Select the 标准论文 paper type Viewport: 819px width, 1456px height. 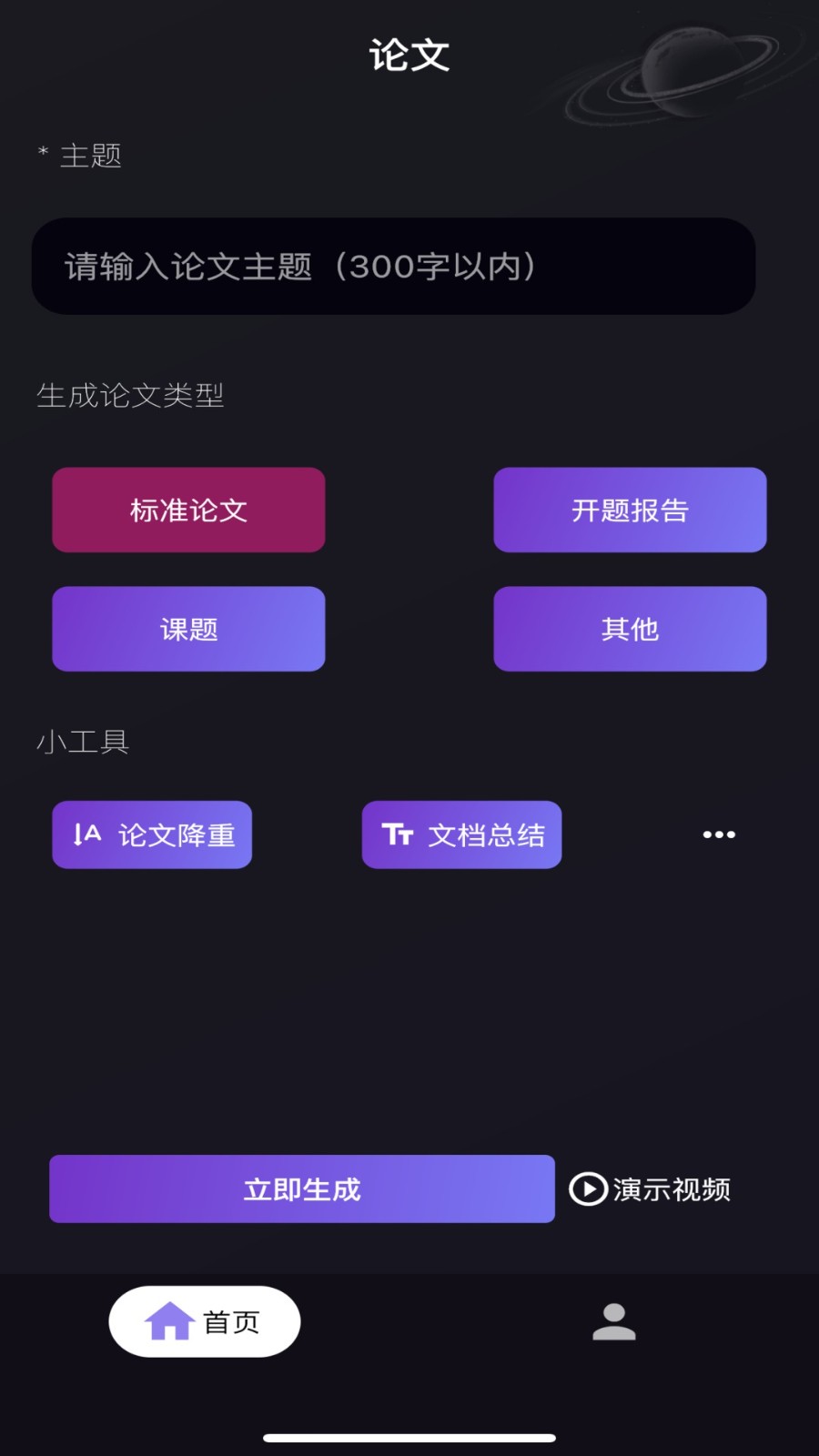[188, 510]
